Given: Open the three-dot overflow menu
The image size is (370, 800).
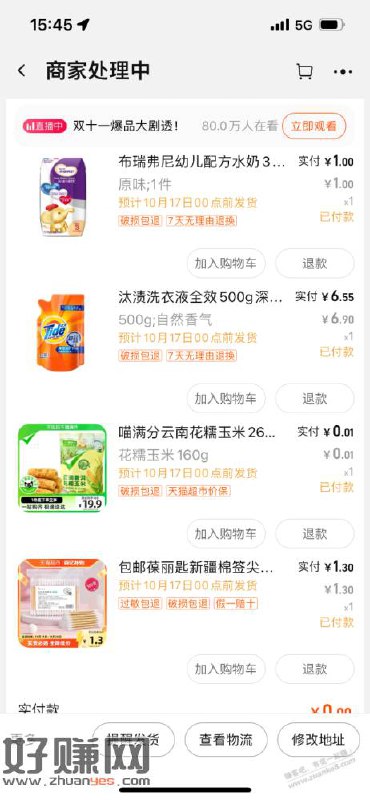Looking at the screenshot, I should (342, 71).
